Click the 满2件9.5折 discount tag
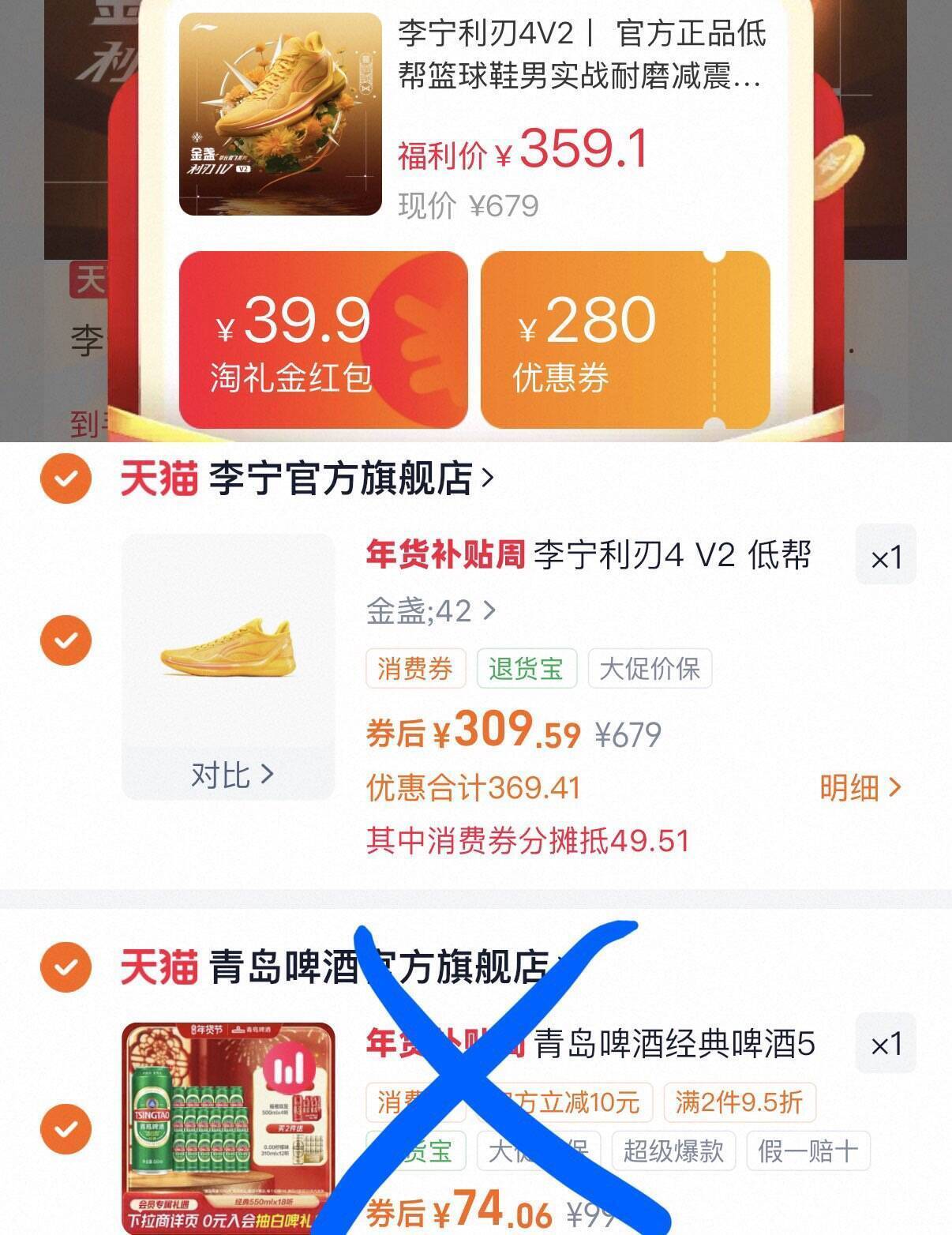Image resolution: width=952 pixels, height=1235 pixels. tap(739, 1103)
